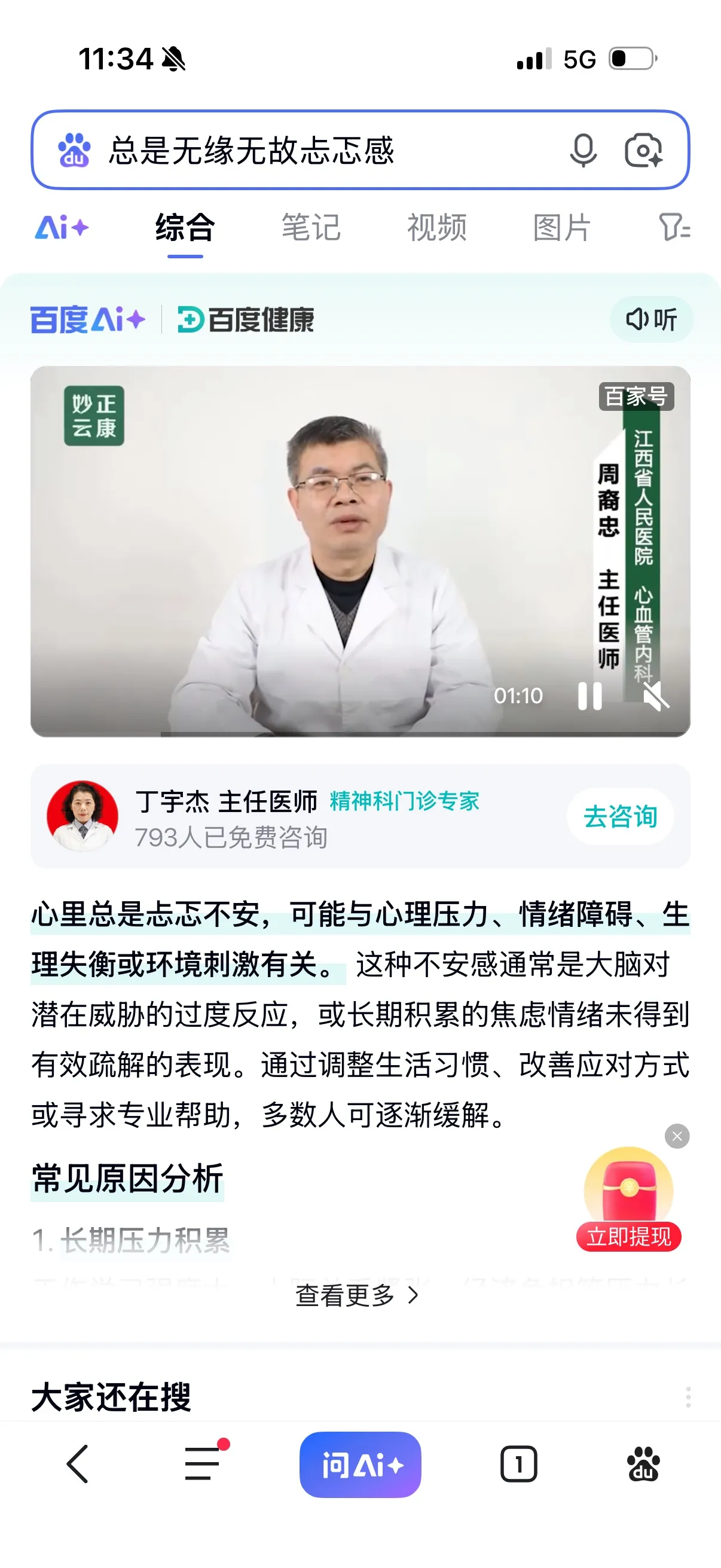
Task: Open camera image search
Action: [644, 150]
